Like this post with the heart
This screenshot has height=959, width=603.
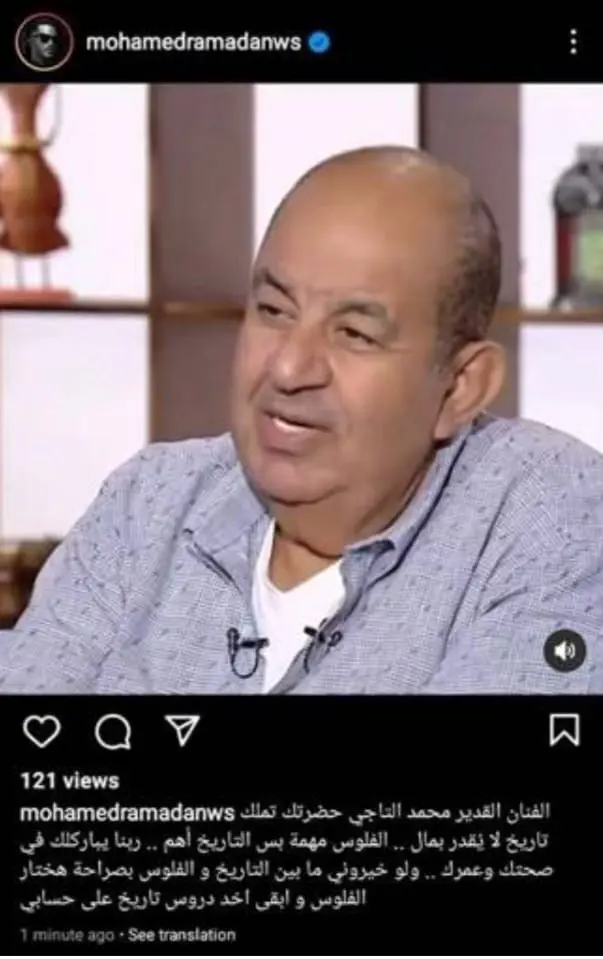click(41, 731)
